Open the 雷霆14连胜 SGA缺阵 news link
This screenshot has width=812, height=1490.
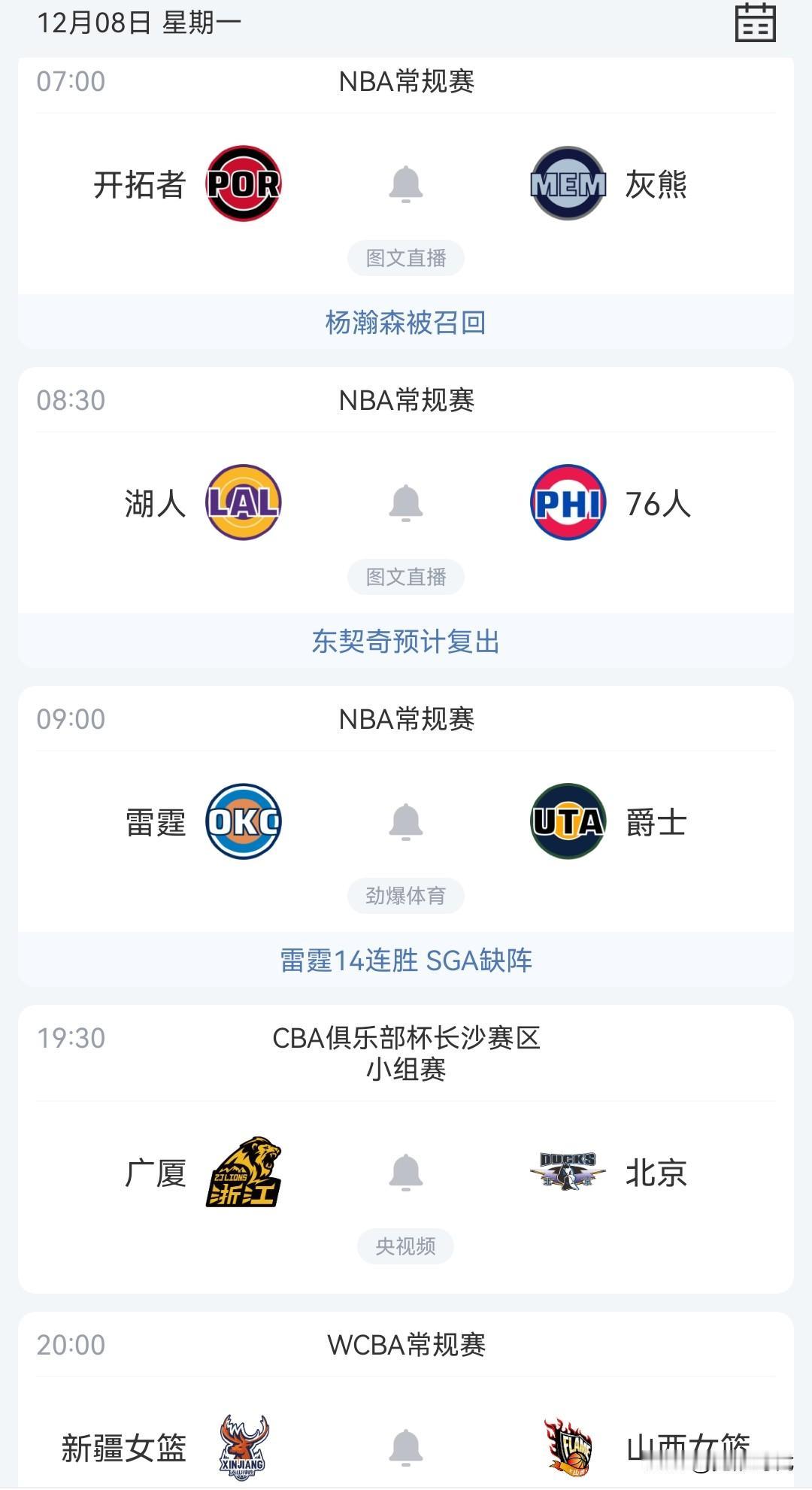click(x=406, y=961)
